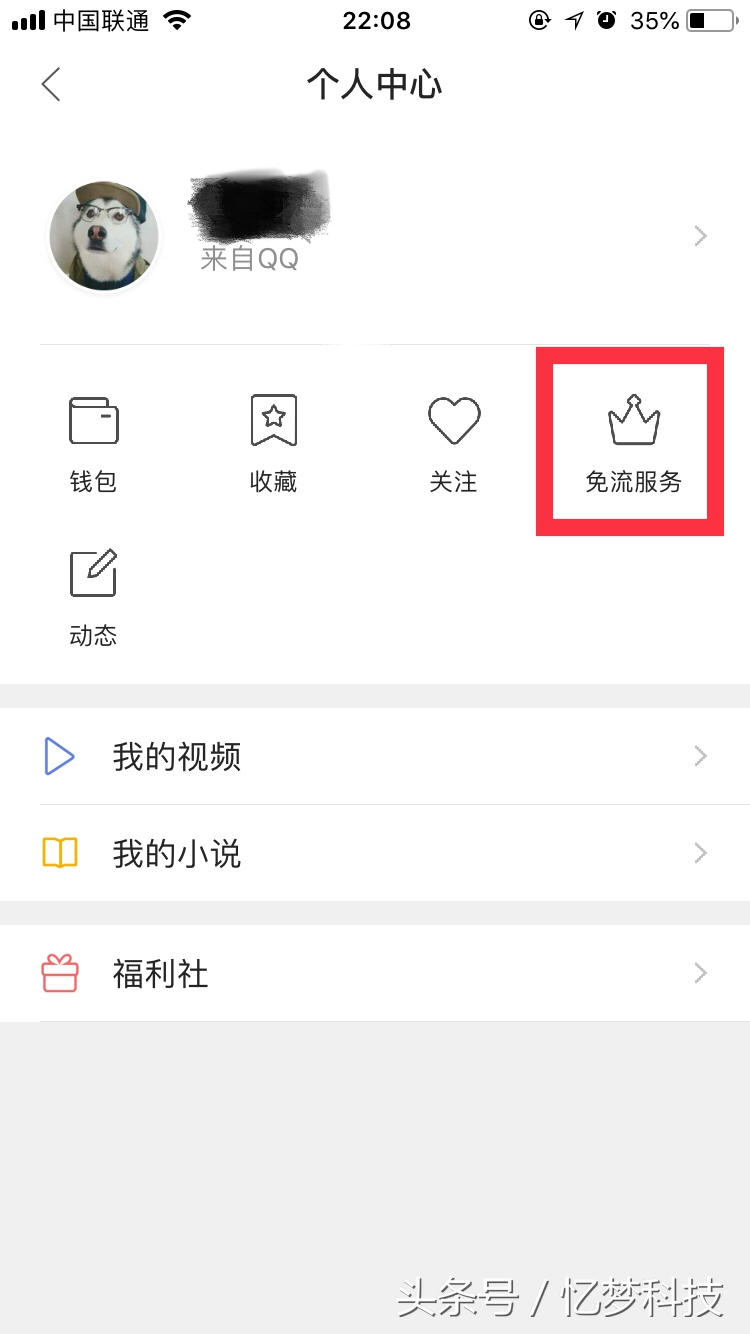Screen dimensions: 750x1334
Task: Expand 我的小说 with its arrow
Action: pos(700,852)
